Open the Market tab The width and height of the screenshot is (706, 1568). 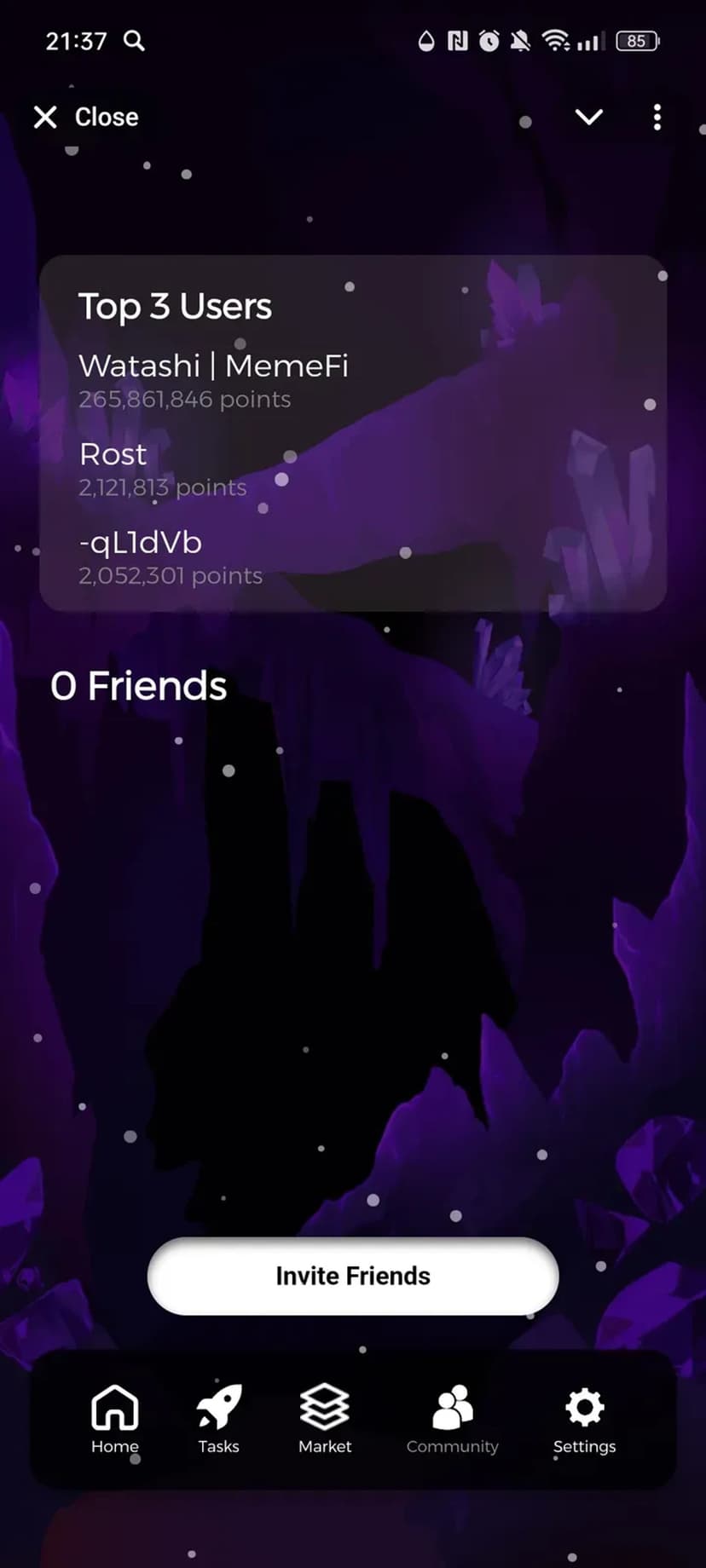(x=325, y=1419)
